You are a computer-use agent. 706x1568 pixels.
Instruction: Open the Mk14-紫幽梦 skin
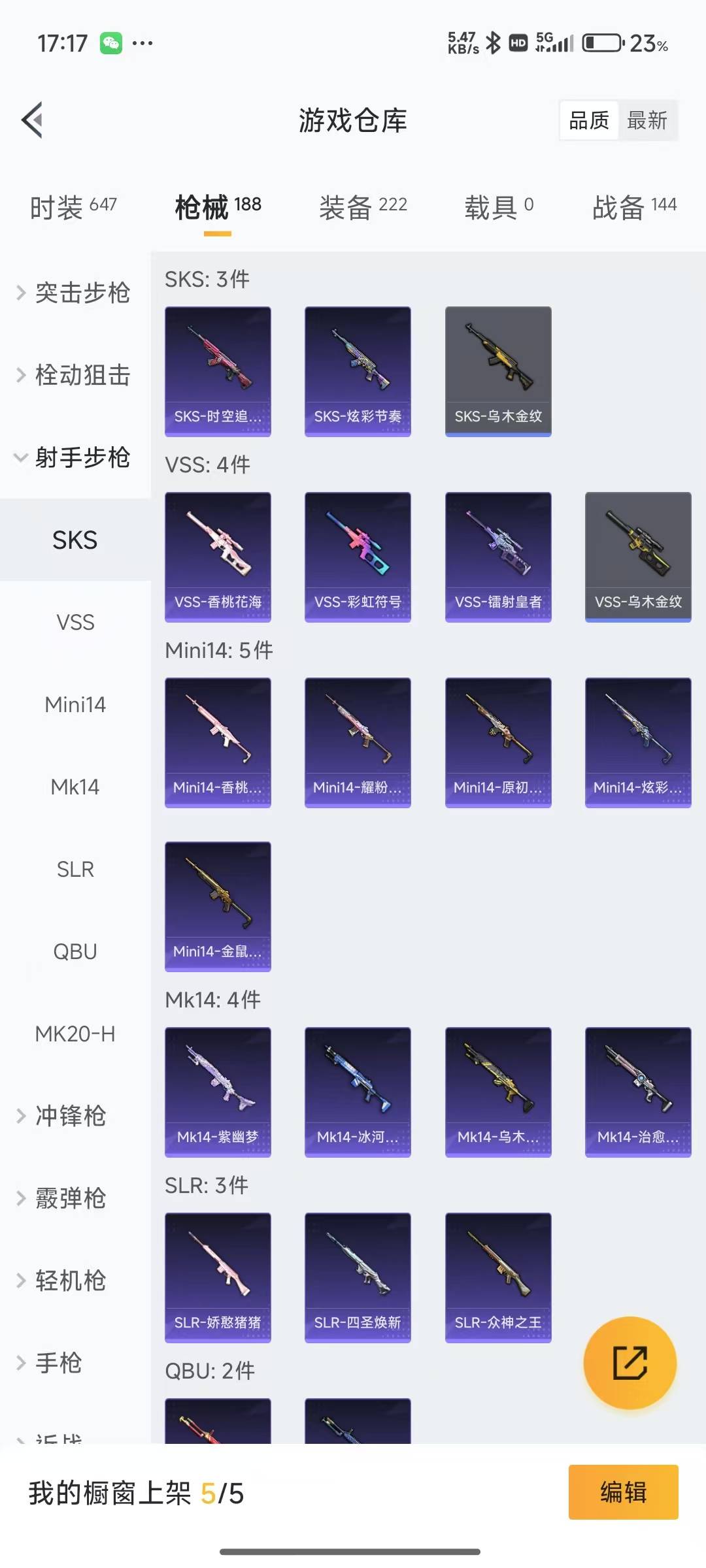click(218, 1092)
